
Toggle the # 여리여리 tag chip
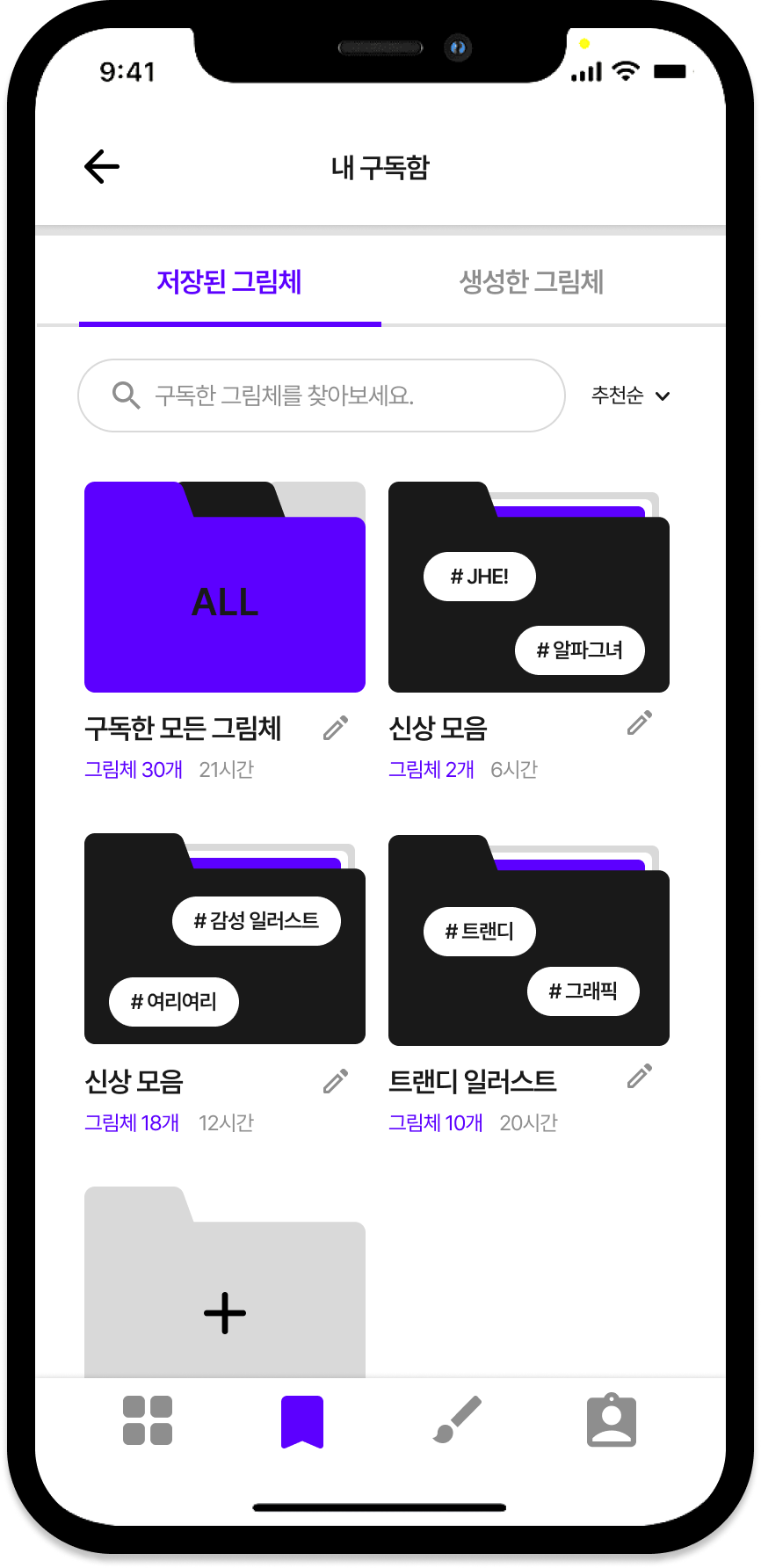[173, 1002]
